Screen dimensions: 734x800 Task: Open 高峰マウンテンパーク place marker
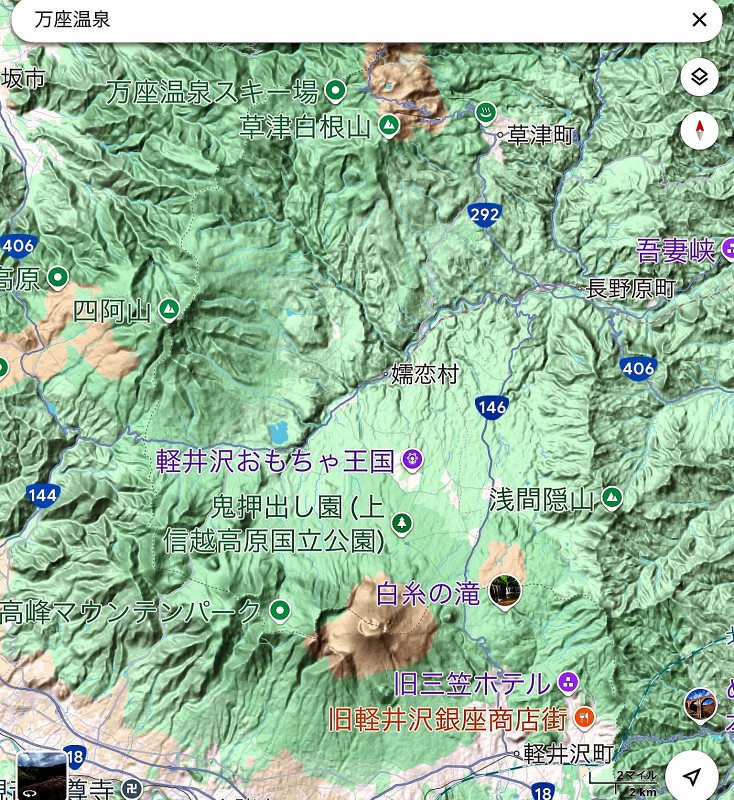[281, 610]
